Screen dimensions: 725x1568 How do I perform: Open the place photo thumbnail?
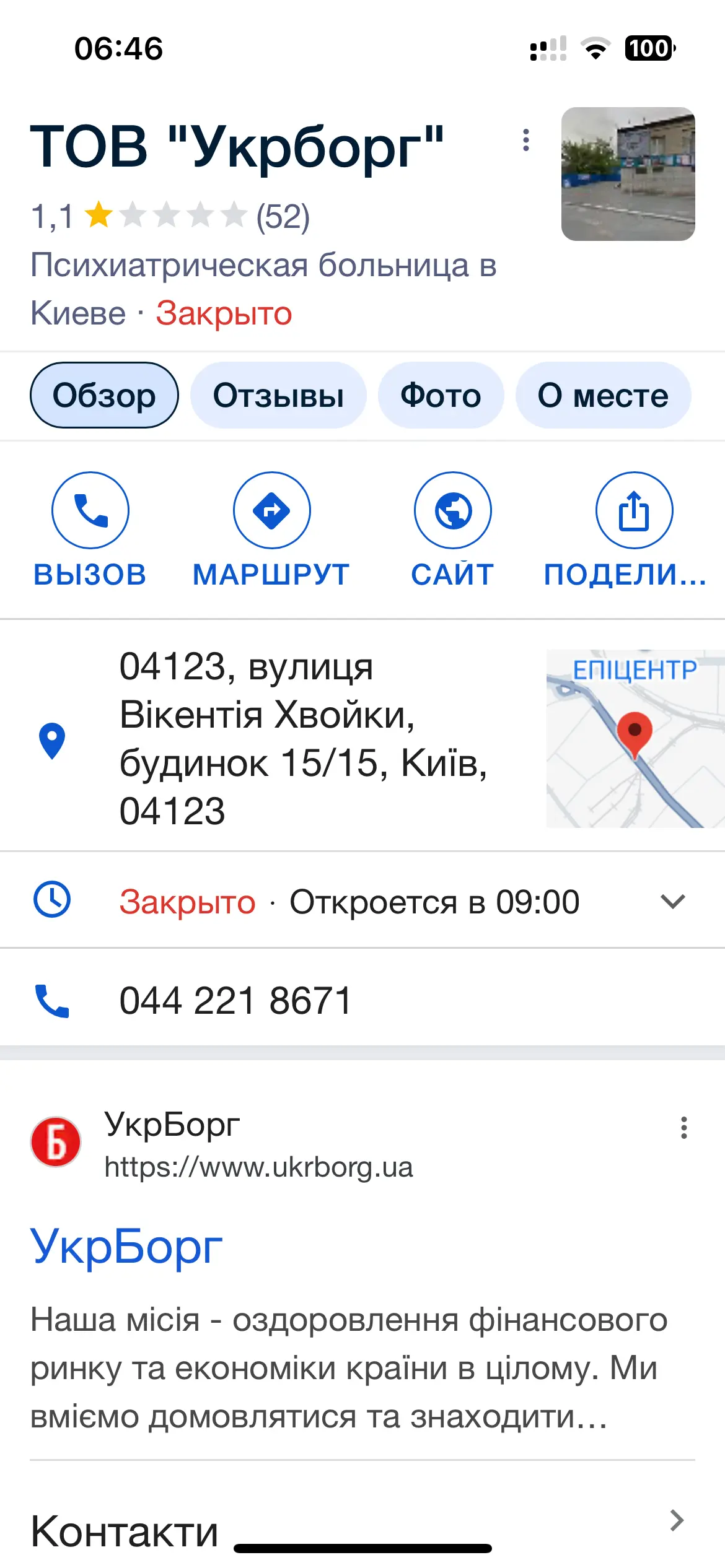[628, 174]
